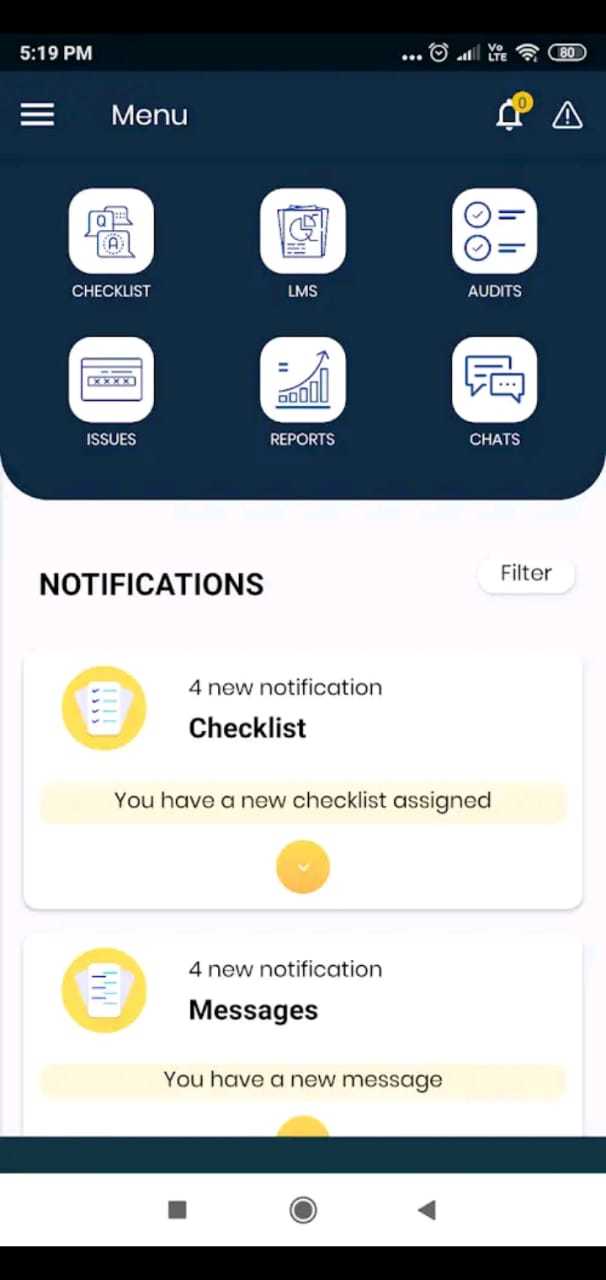606x1280 pixels.
Task: Tap the warning triangle alert icon
Action: coord(567,115)
